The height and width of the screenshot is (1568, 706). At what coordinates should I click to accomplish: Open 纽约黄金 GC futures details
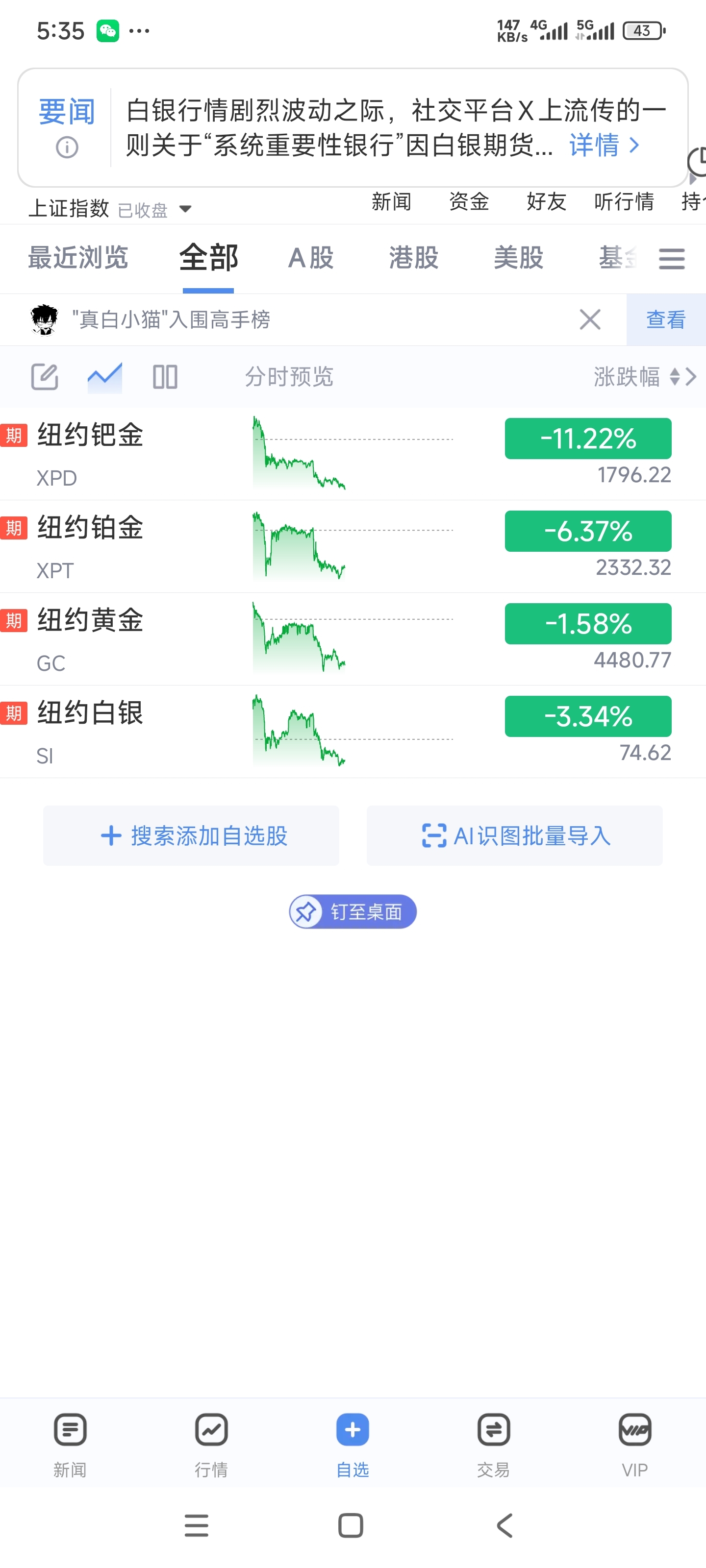[x=90, y=639]
